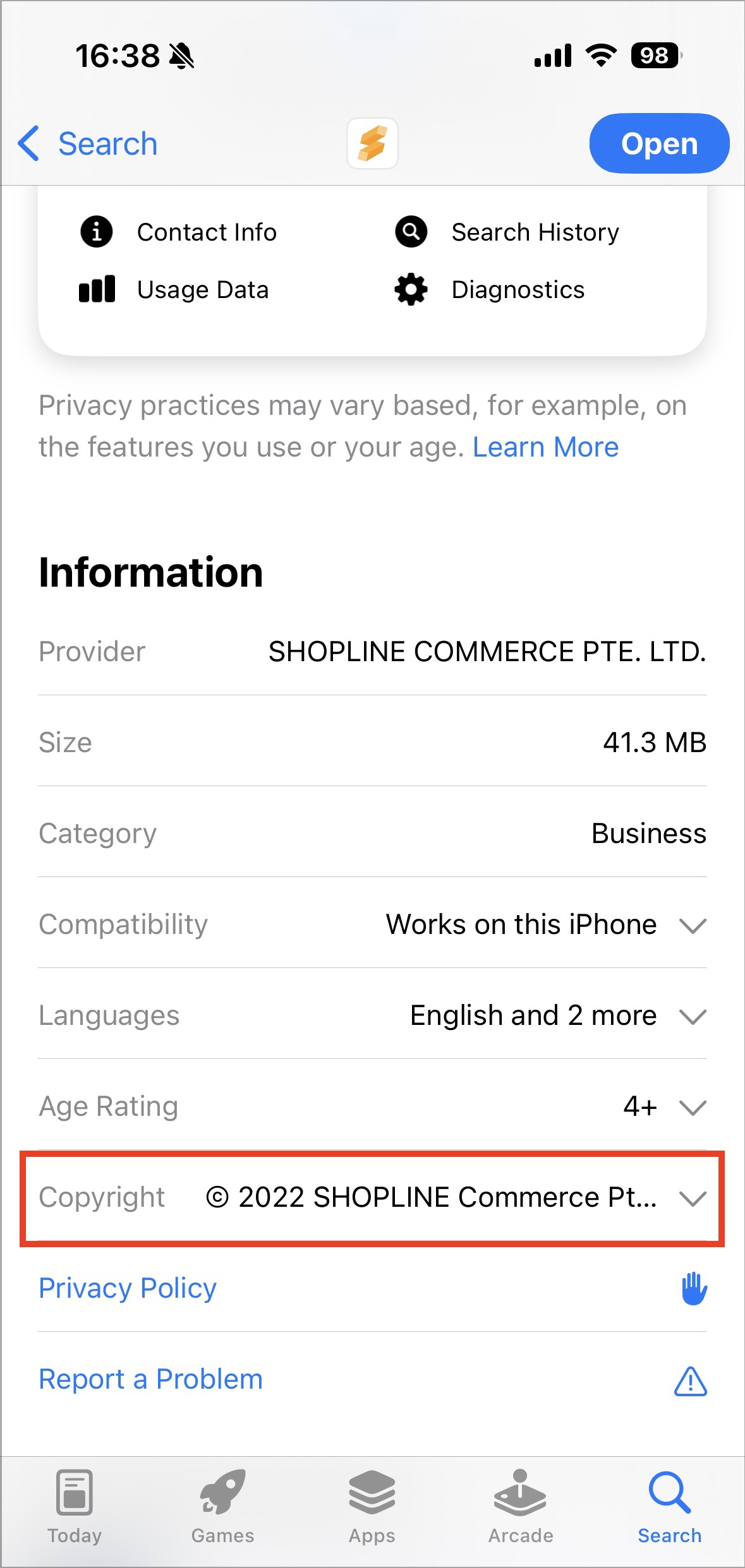This screenshot has width=745, height=1568.
Task: Switch to the Arcade tab
Action: [x=521, y=1507]
